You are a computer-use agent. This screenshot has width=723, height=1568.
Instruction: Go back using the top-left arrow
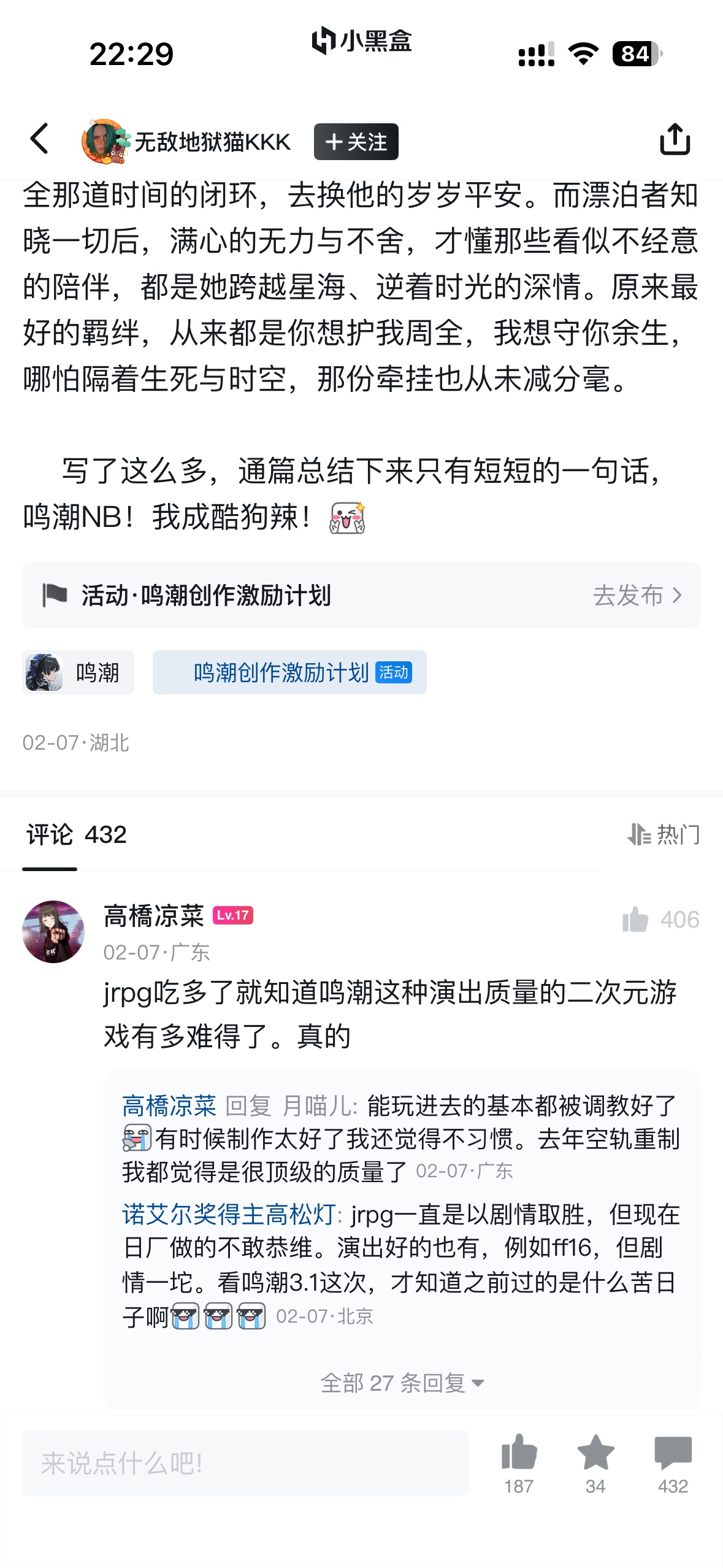point(39,139)
